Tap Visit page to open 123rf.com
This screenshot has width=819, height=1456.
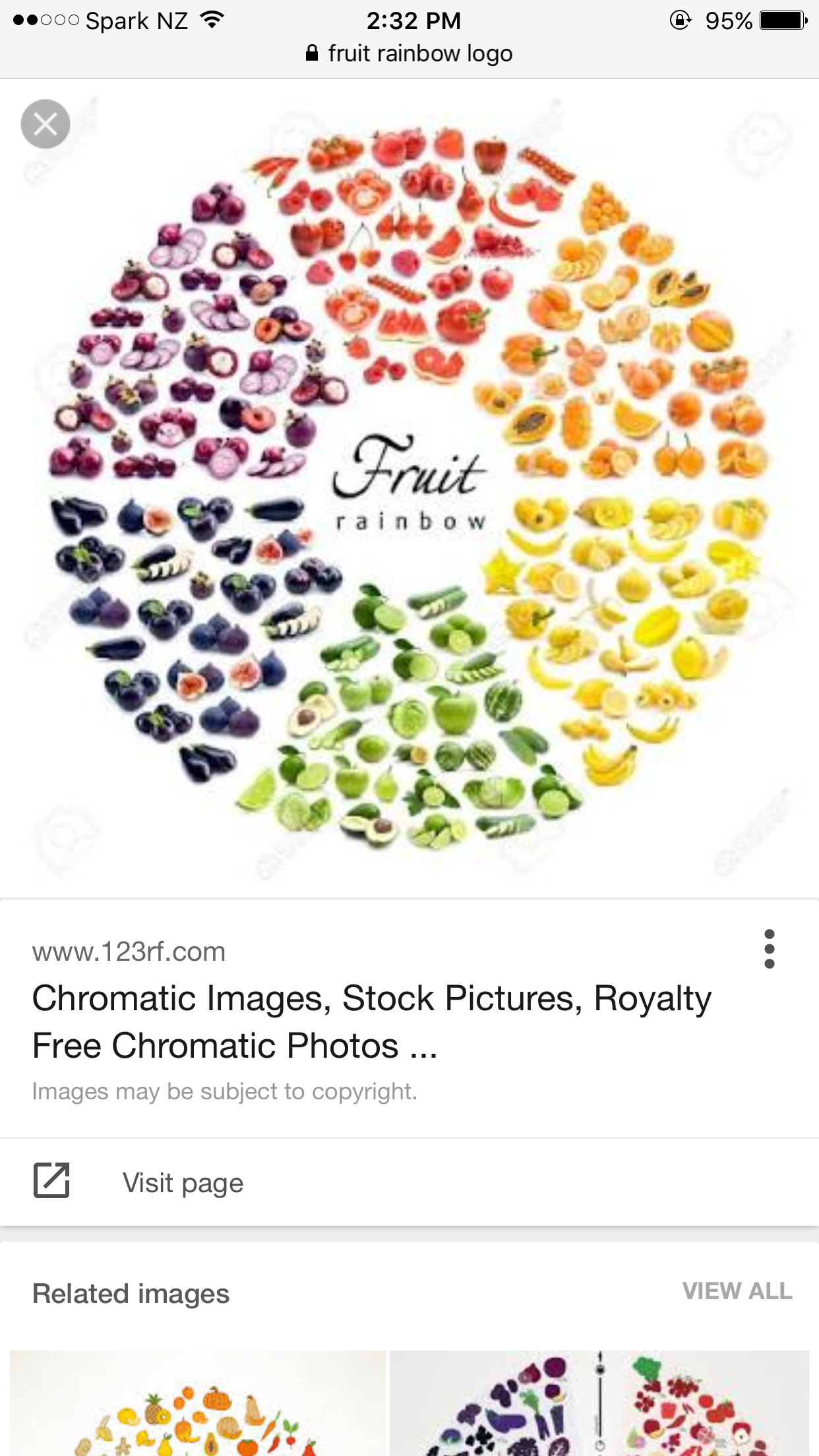coord(183,1182)
